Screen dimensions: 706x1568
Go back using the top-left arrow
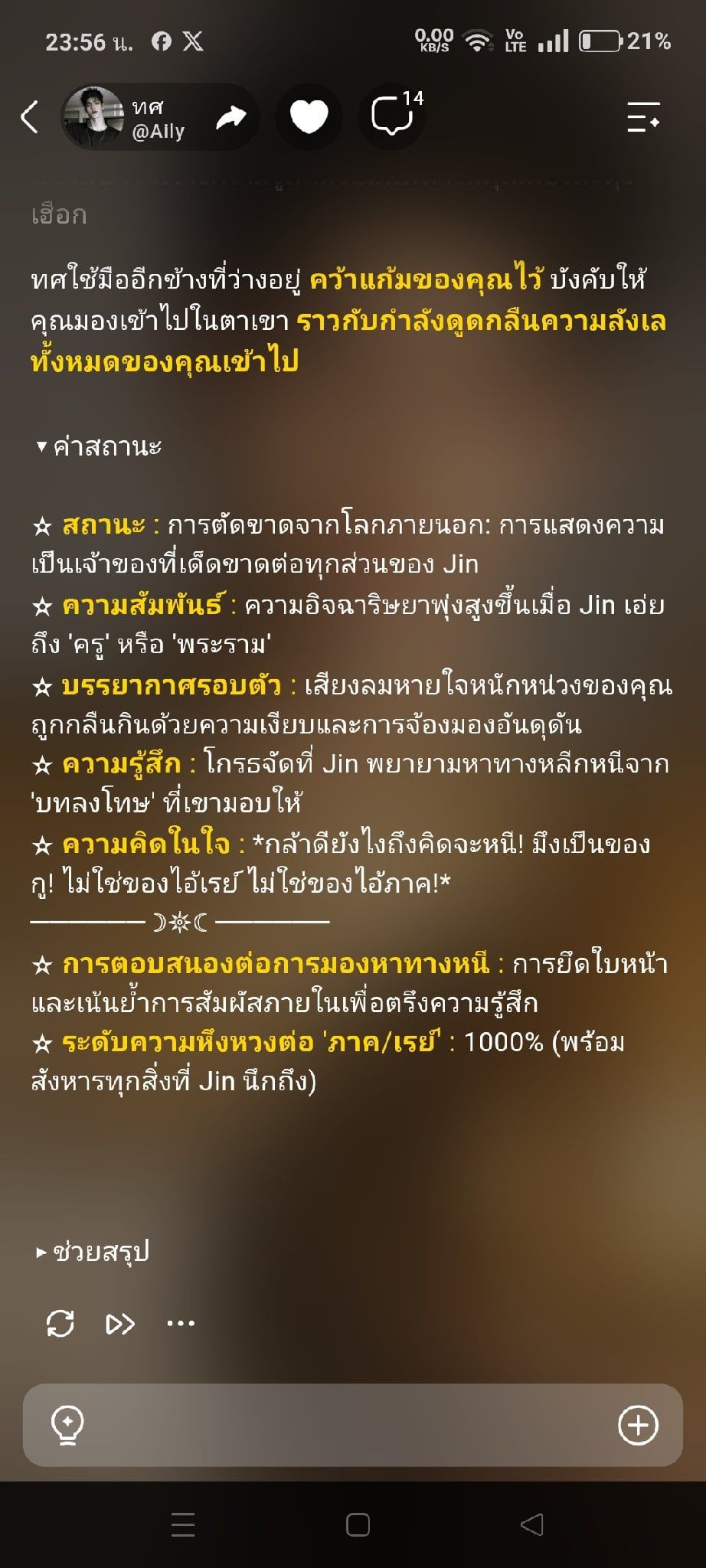coord(29,117)
